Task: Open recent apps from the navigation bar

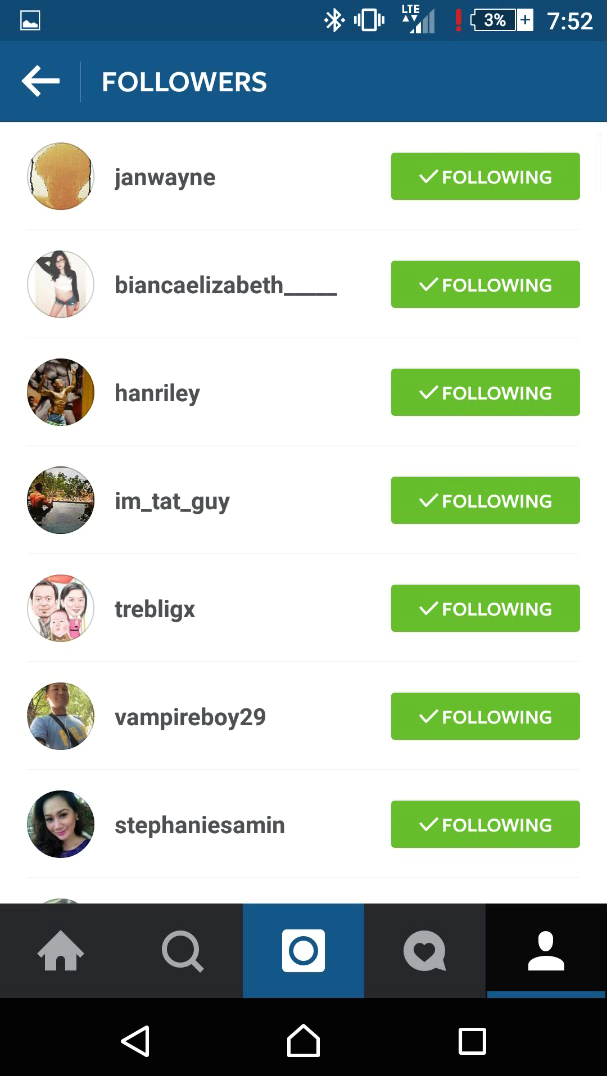Action: point(472,1041)
